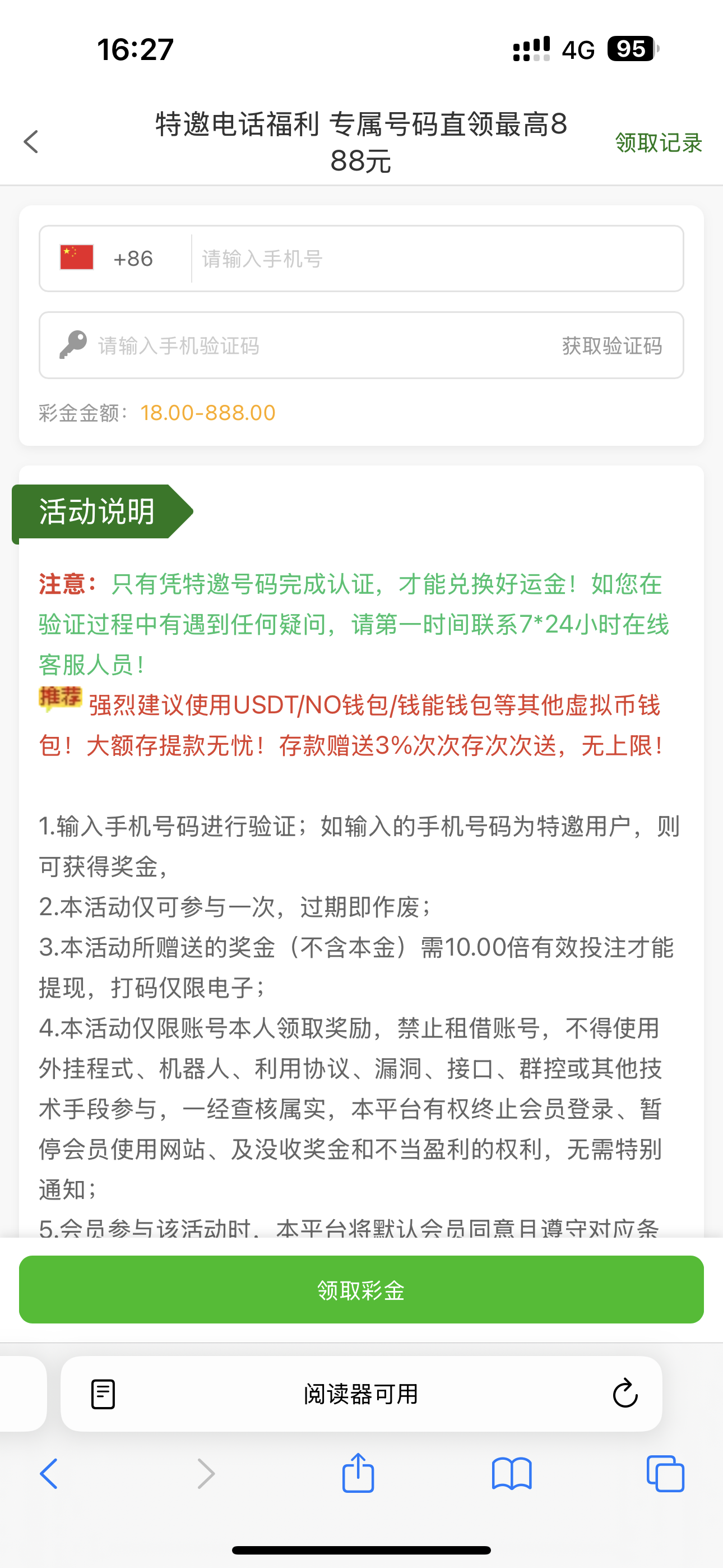Reload the page in Safari
Image resolution: width=723 pixels, height=1568 pixels.
coord(624,1394)
